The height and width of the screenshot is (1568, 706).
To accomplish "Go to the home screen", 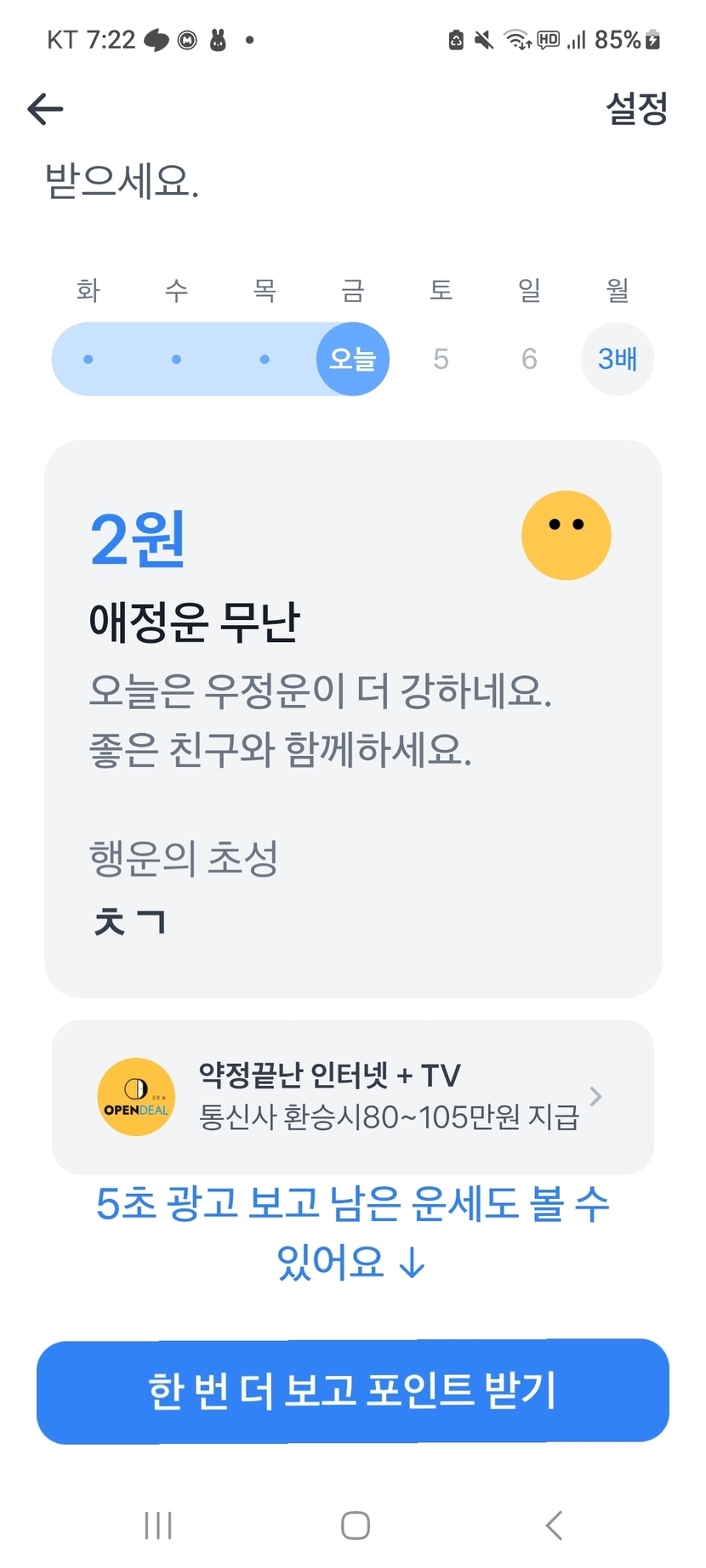I will tap(355, 1525).
